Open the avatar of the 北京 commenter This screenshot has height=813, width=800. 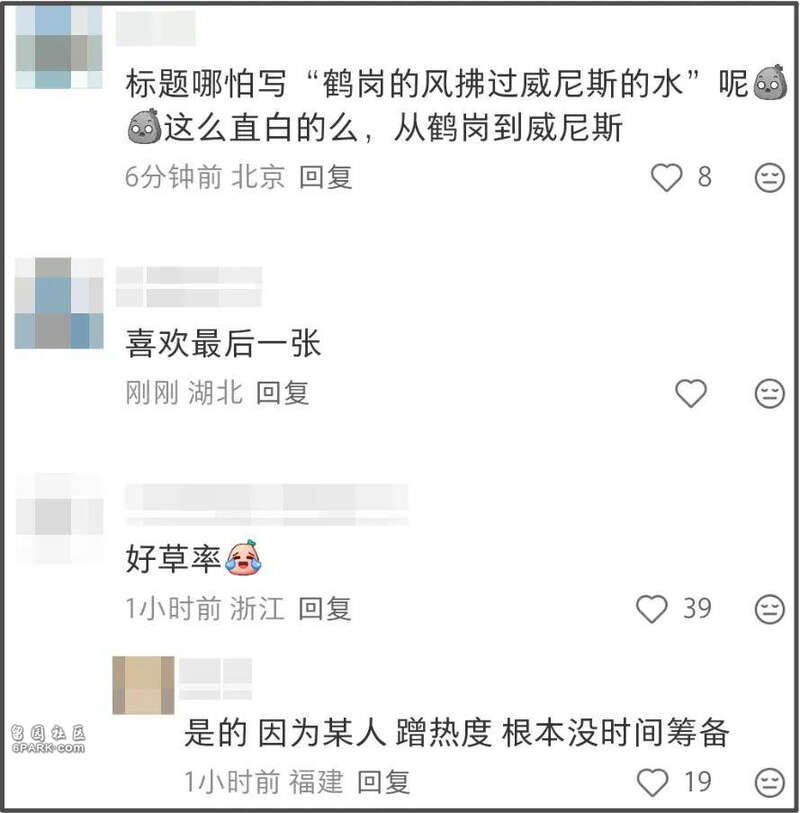coord(59,47)
